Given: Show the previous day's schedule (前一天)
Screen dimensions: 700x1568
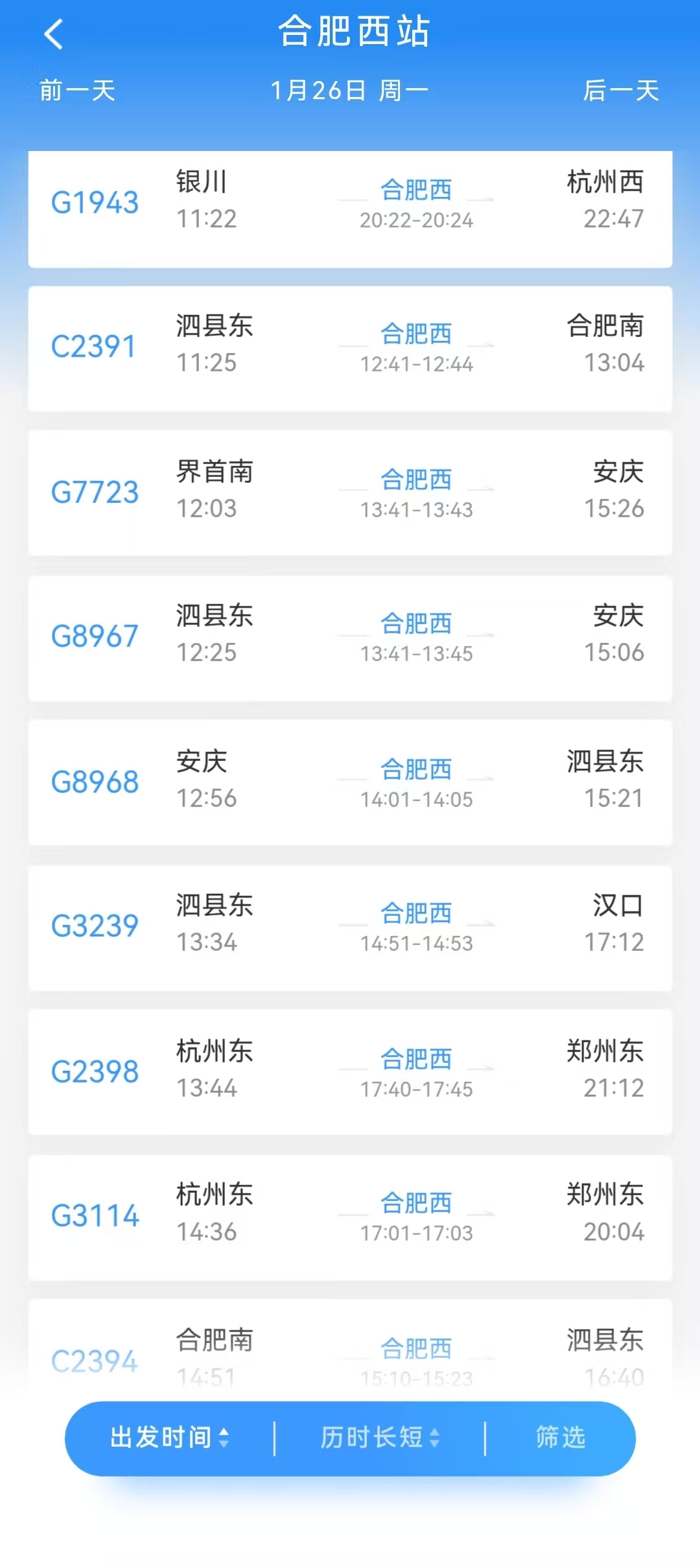Looking at the screenshot, I should (78, 91).
